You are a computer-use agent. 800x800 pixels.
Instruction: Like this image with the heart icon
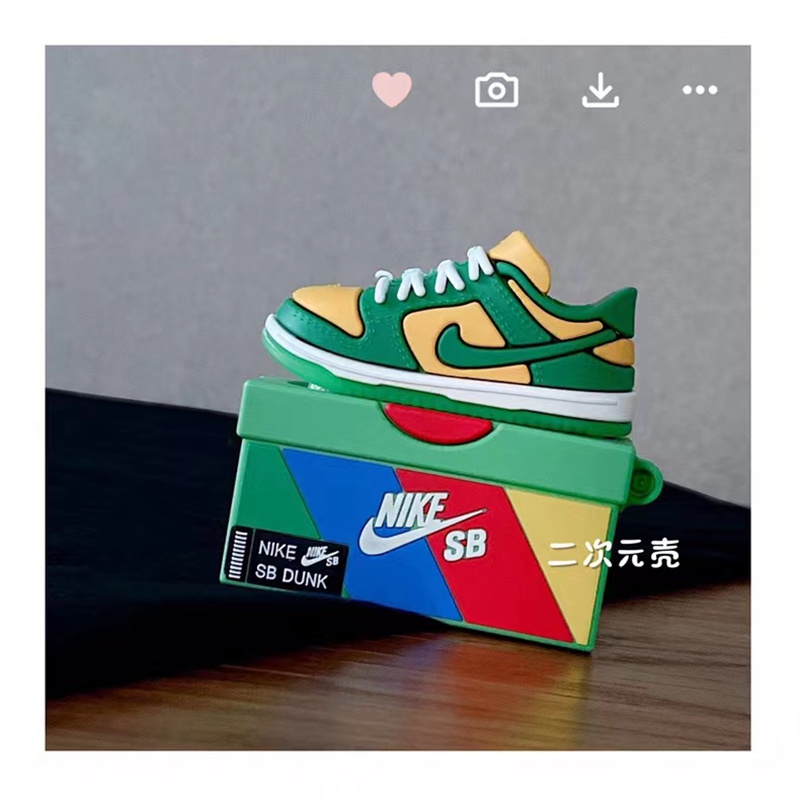(392, 90)
